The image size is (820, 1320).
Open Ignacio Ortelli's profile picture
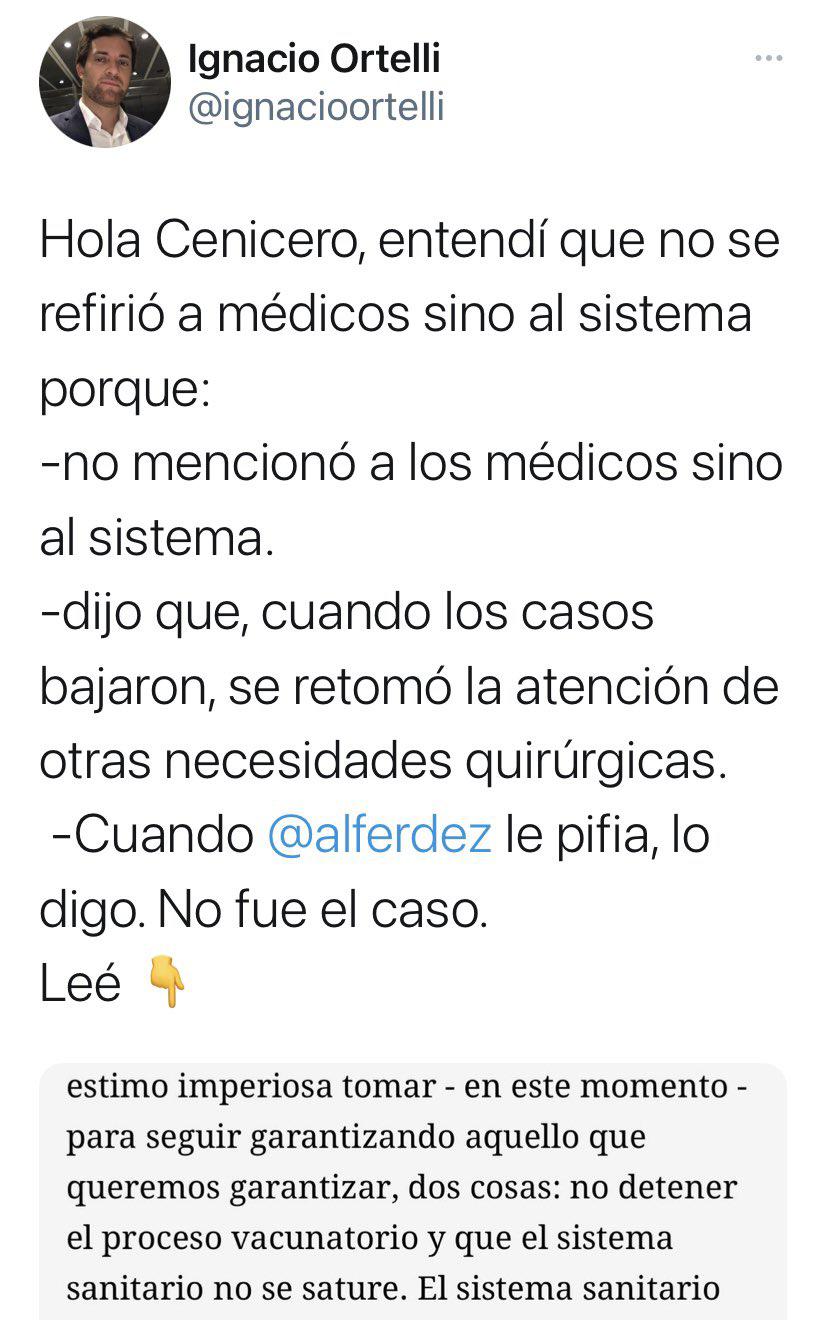tap(105, 82)
